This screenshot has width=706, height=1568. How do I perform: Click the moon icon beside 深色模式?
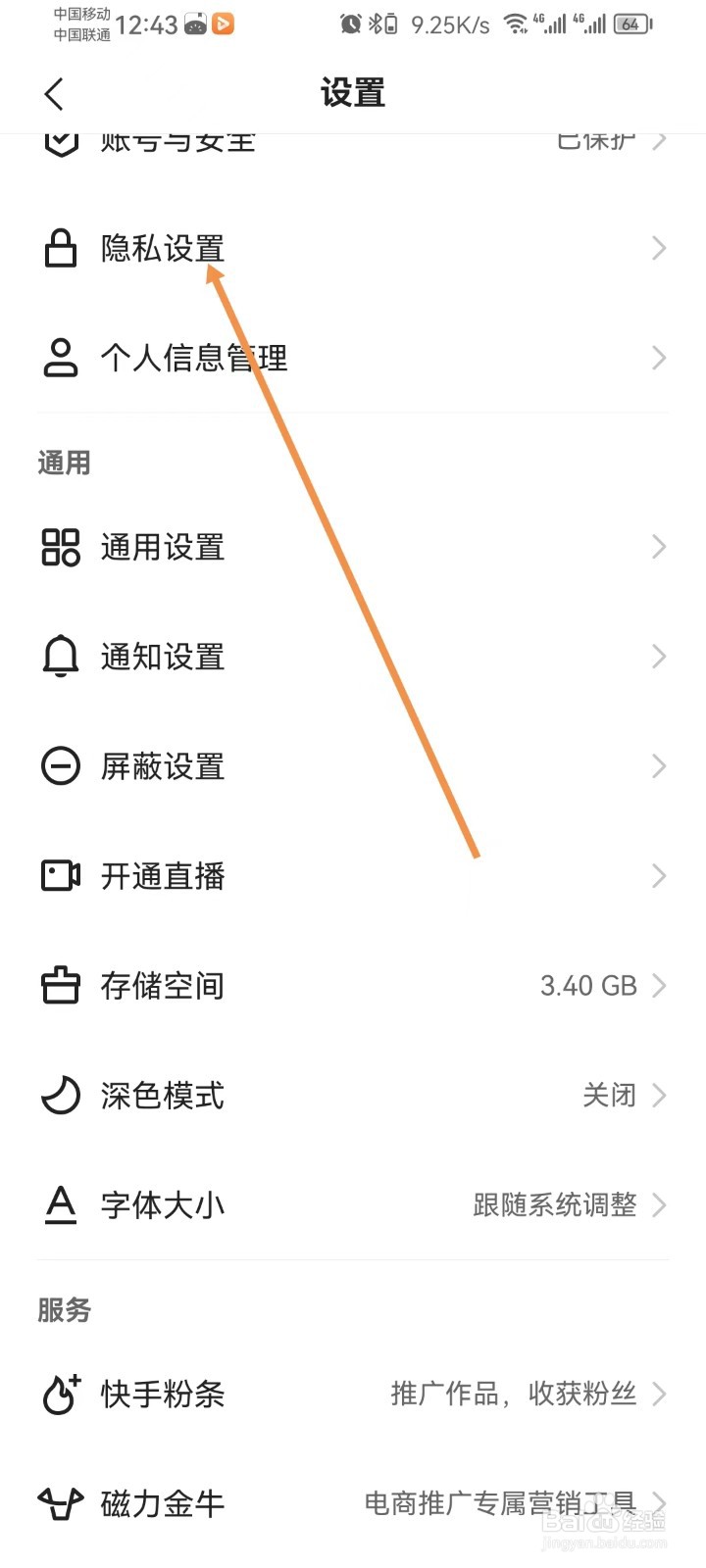[61, 1095]
